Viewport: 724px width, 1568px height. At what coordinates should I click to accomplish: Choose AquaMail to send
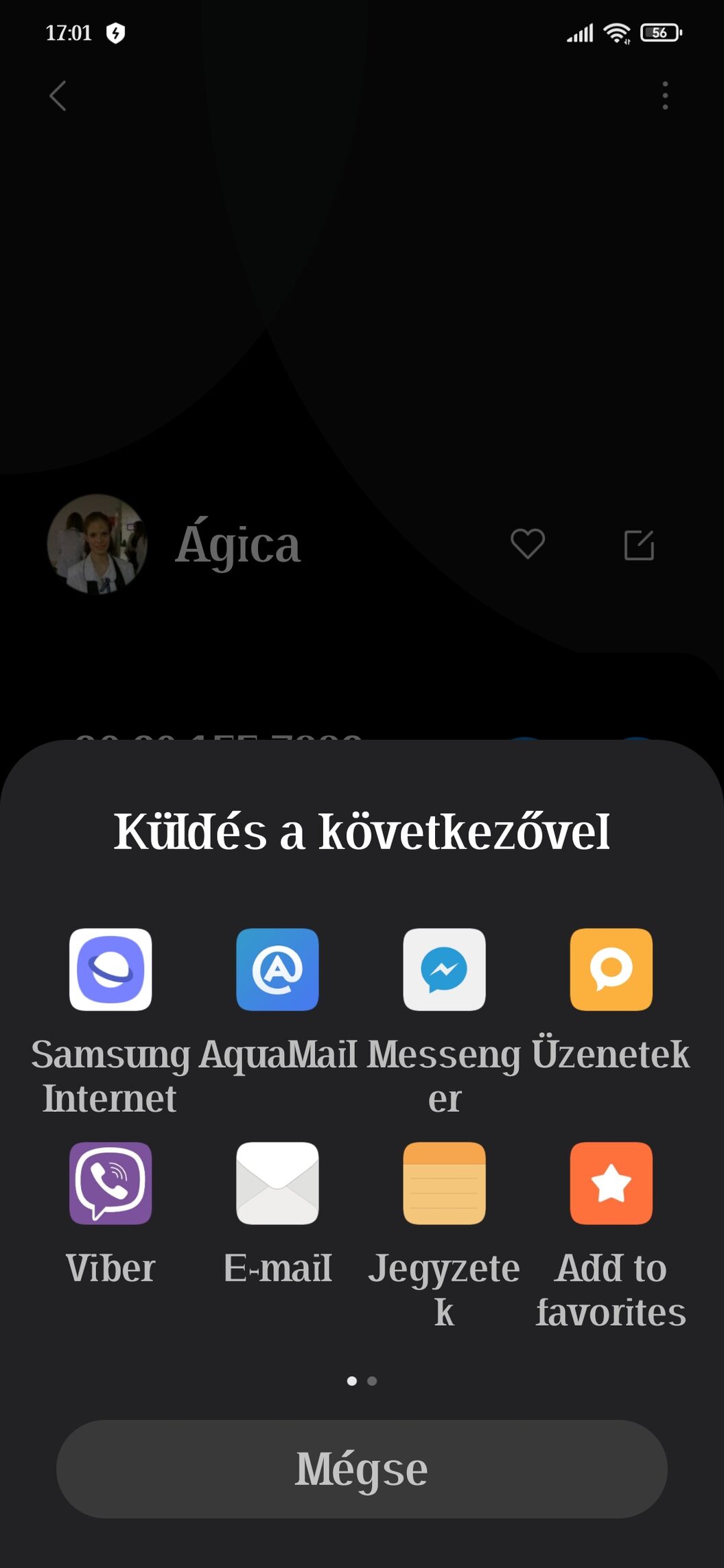277,969
